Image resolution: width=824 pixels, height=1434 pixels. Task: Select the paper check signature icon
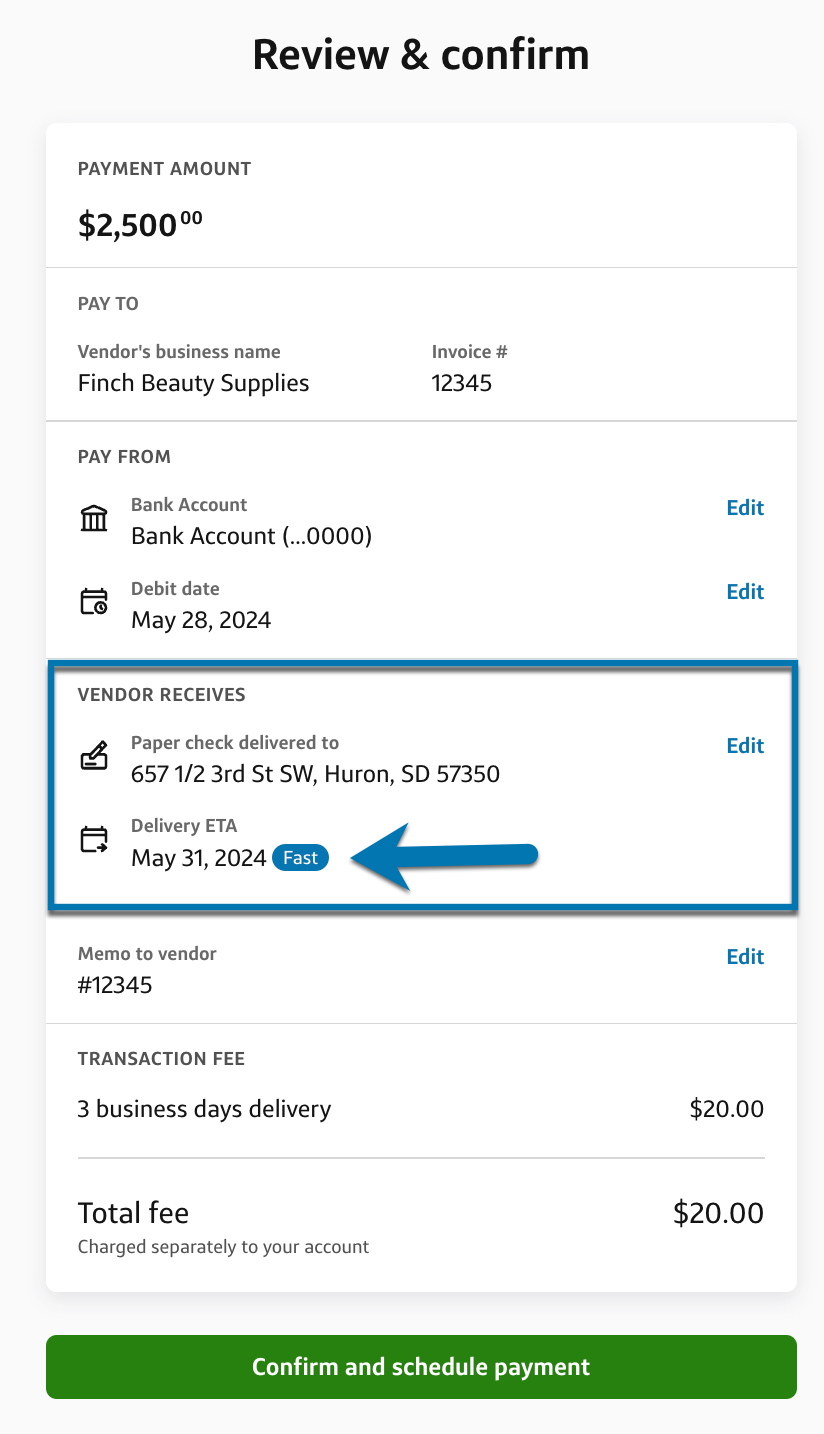[93, 756]
